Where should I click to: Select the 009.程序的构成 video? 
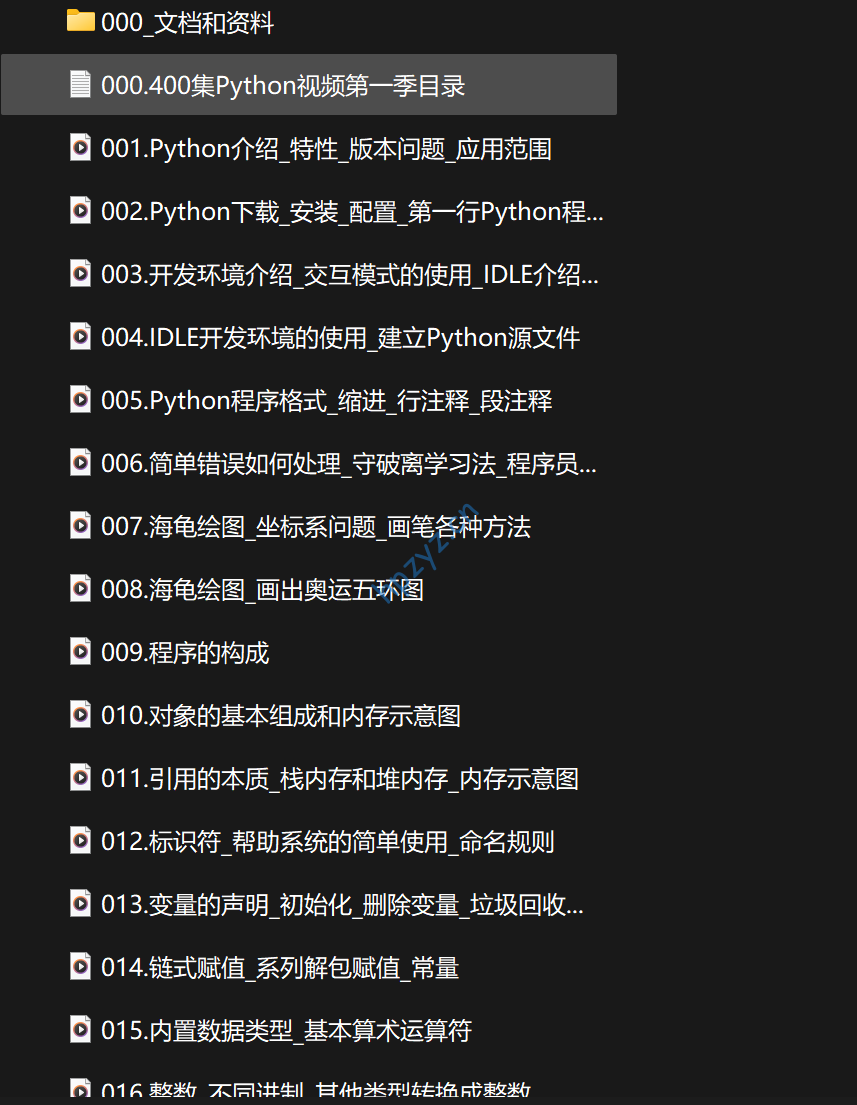(x=185, y=653)
